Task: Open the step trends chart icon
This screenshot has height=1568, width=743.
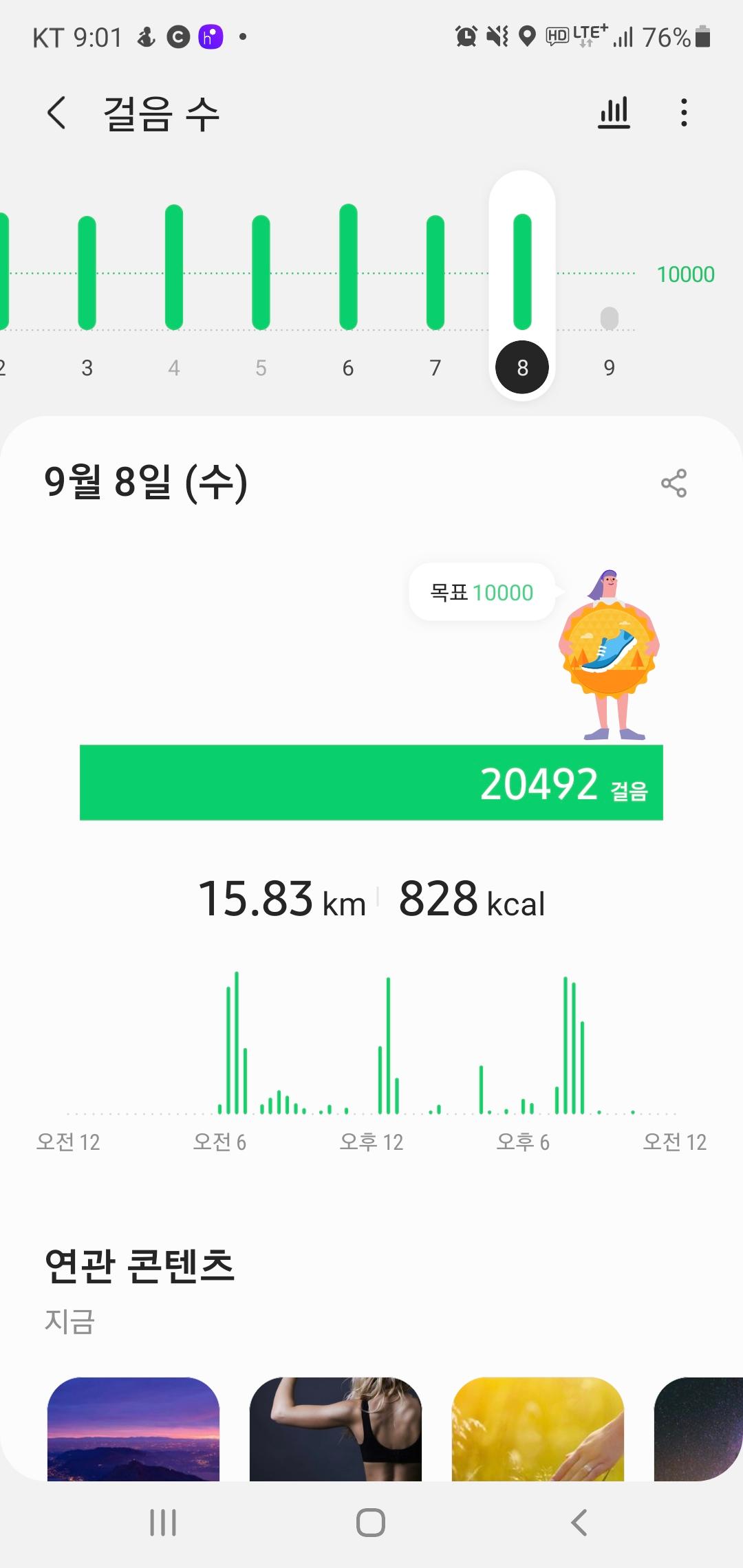Action: point(614,113)
